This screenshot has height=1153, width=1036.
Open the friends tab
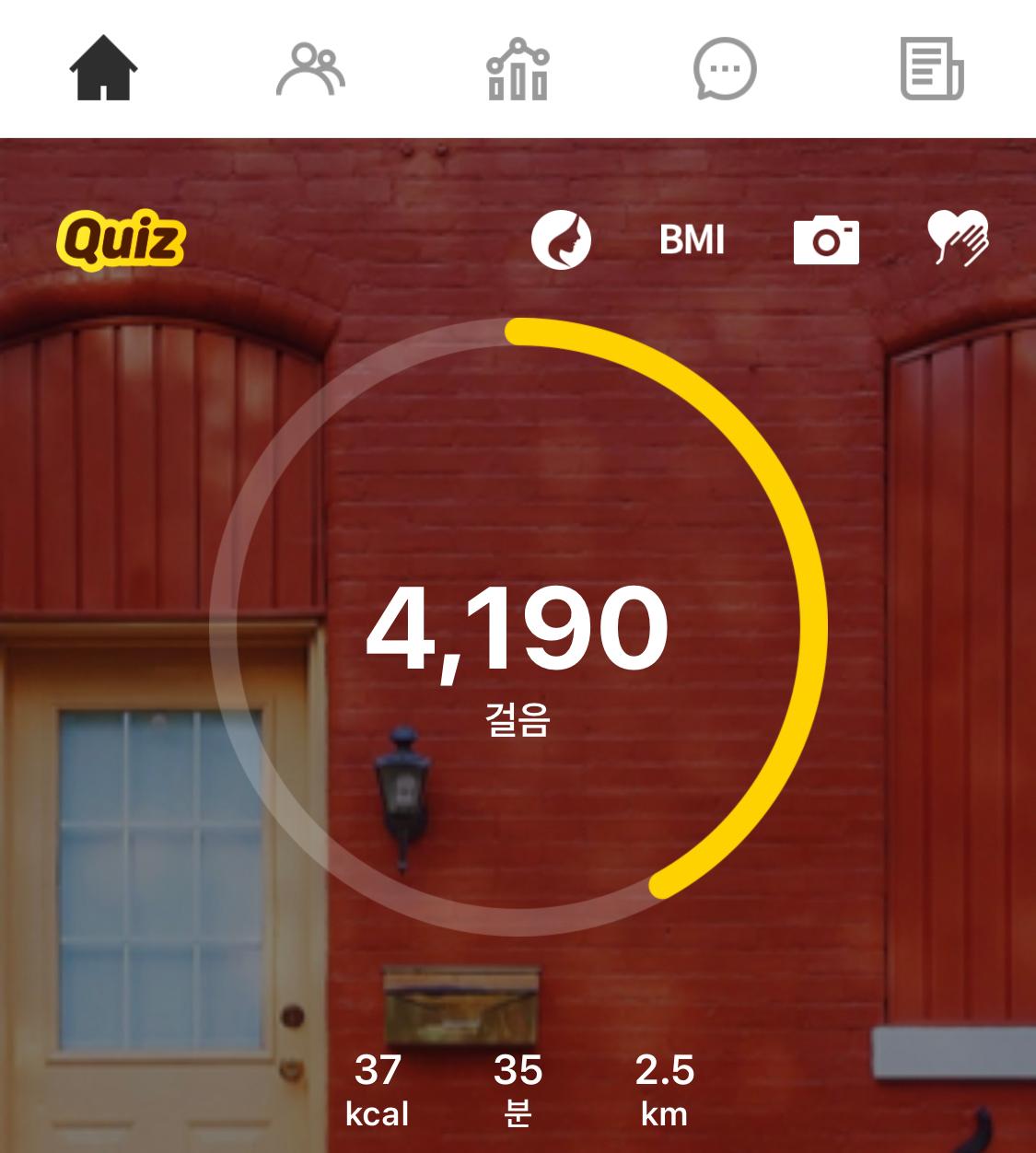tap(310, 68)
